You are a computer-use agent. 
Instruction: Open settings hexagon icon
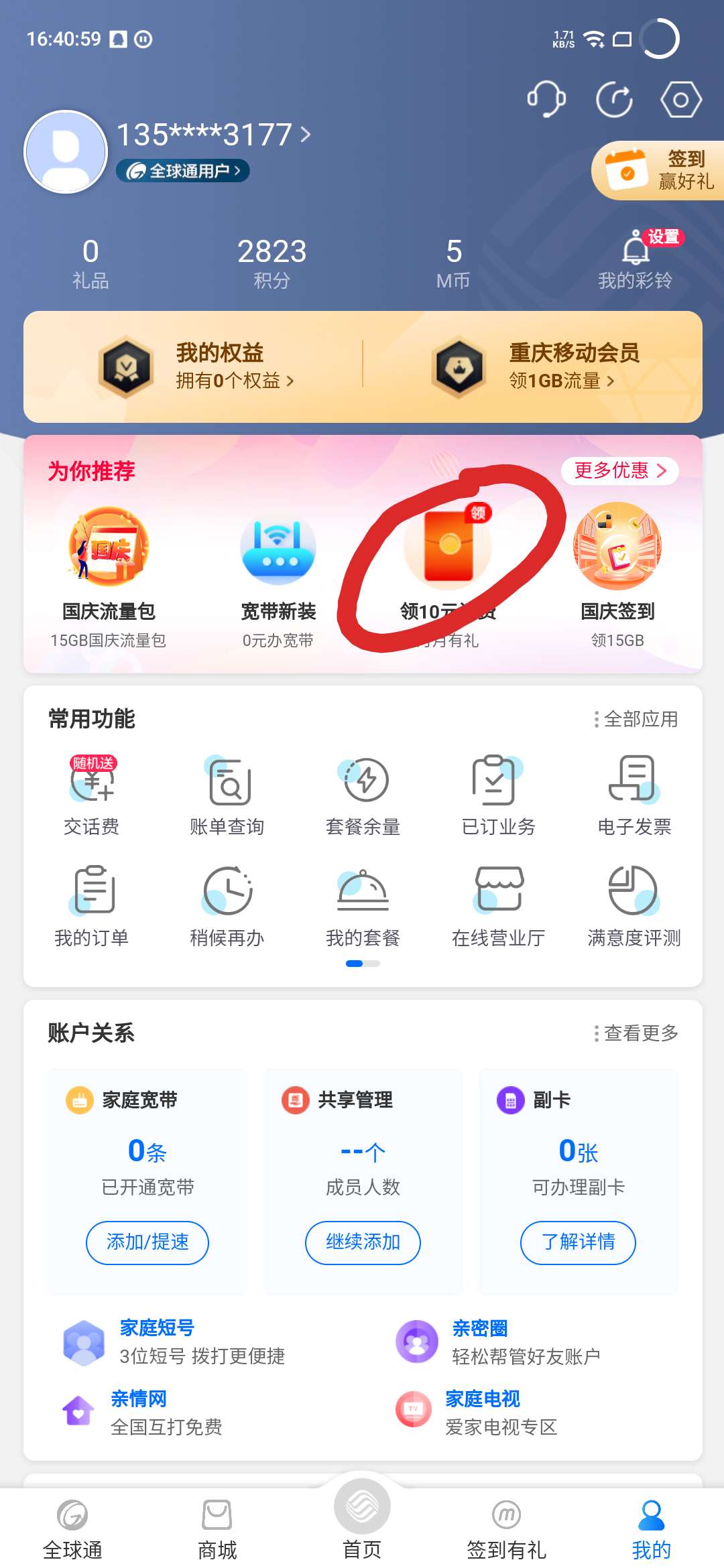point(680,100)
